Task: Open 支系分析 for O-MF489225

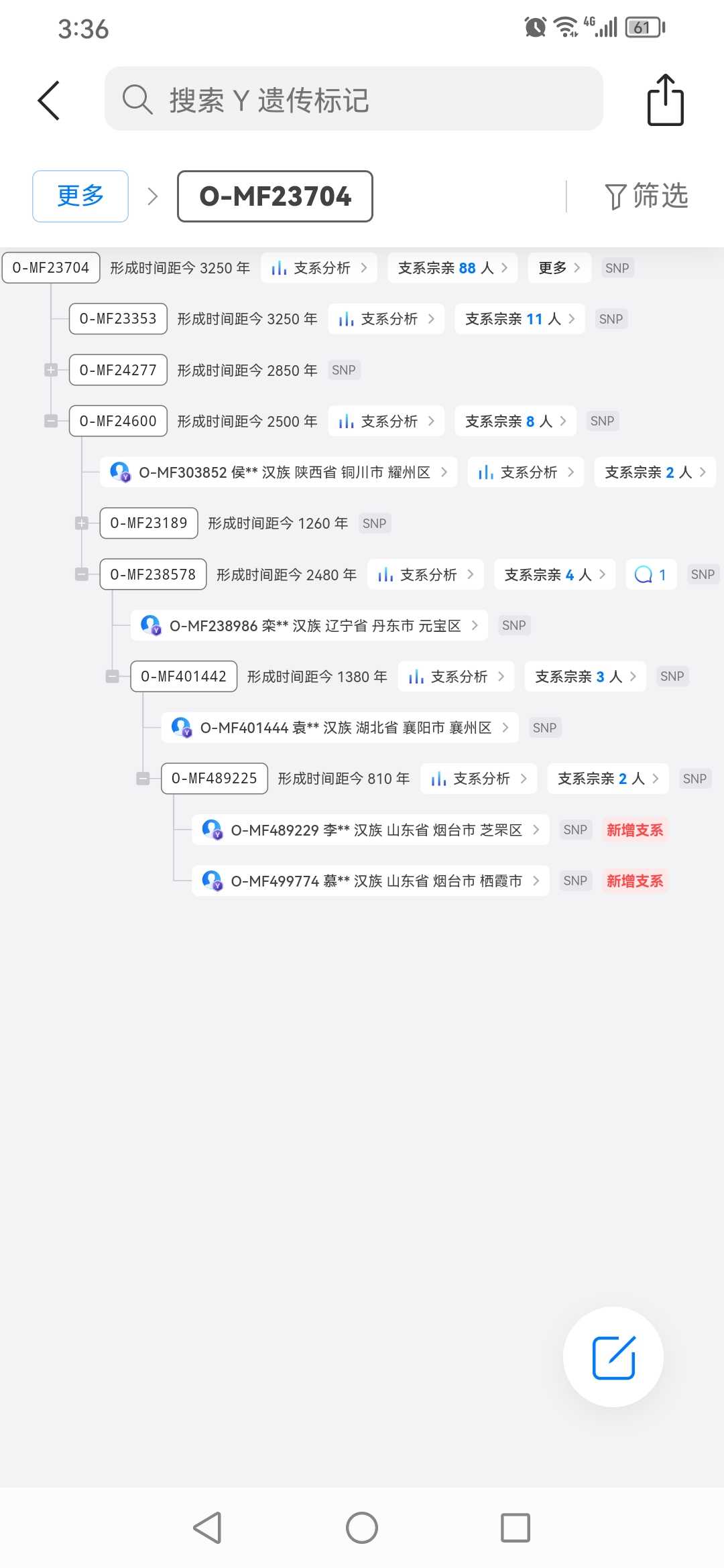Action: (x=479, y=779)
